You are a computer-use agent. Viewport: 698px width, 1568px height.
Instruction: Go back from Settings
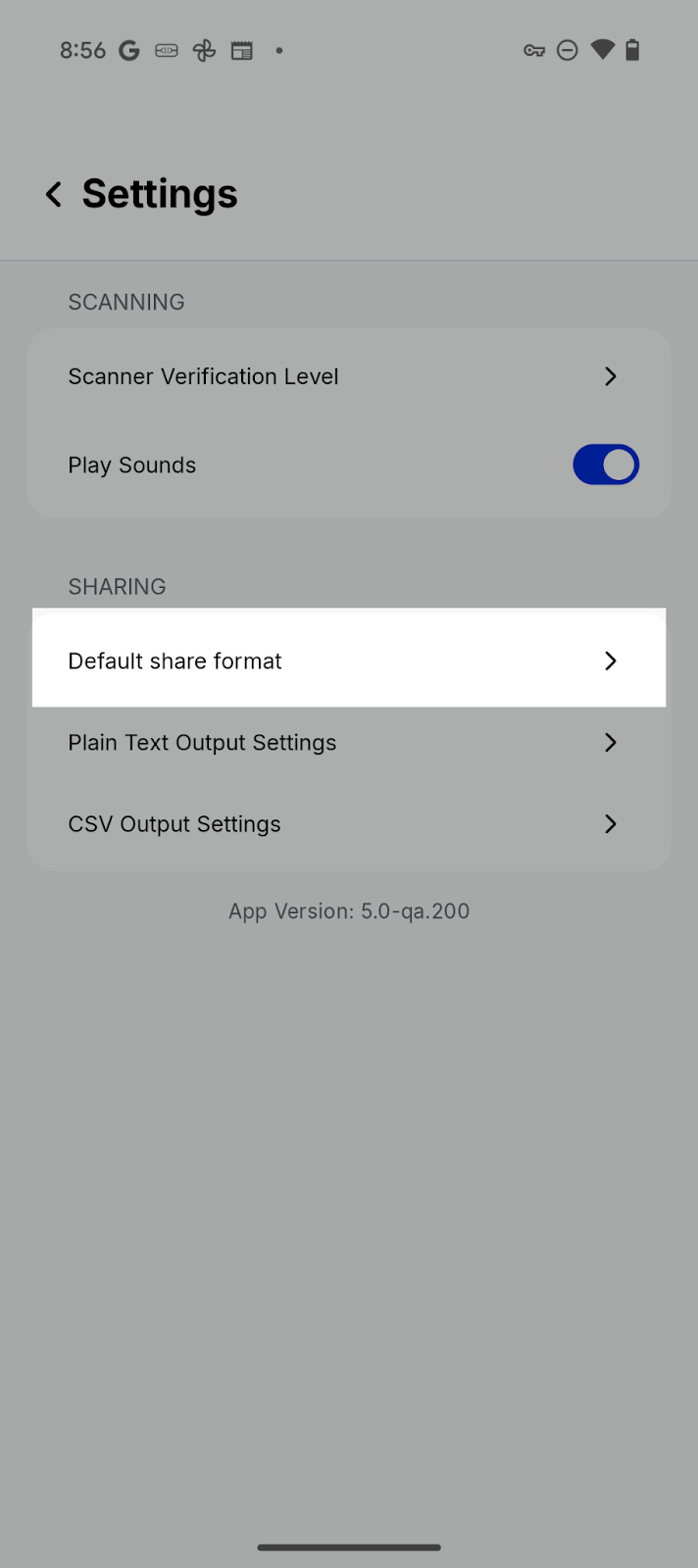tap(54, 194)
